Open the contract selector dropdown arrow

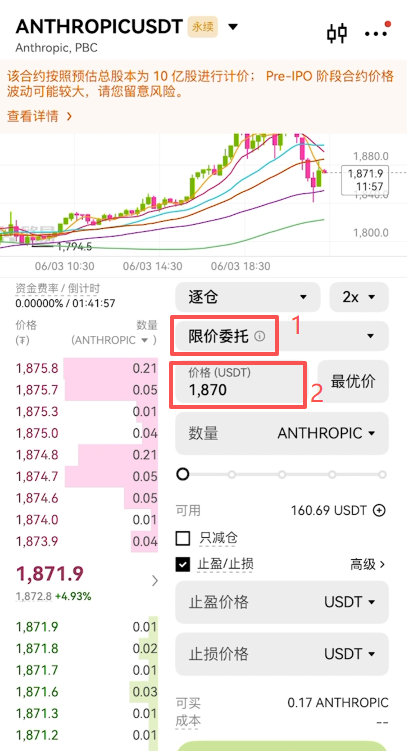coord(233,27)
